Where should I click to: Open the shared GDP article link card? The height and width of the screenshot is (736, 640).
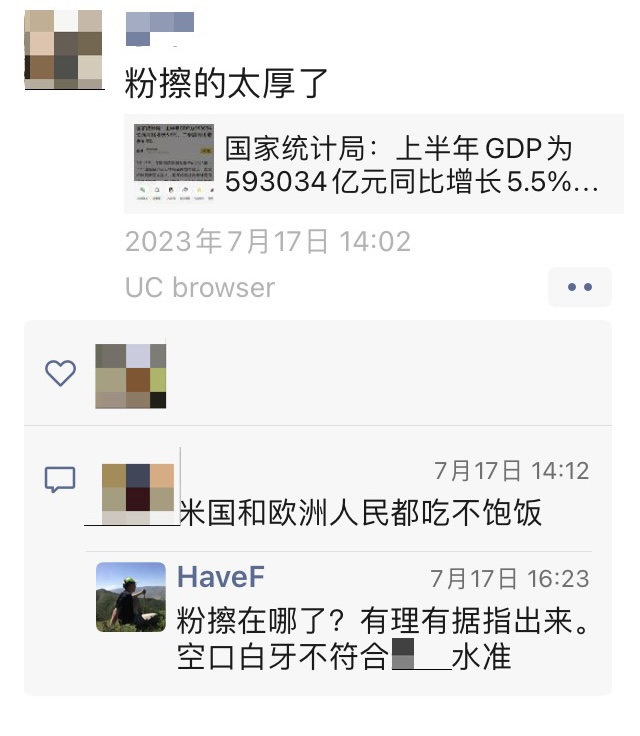368,164
